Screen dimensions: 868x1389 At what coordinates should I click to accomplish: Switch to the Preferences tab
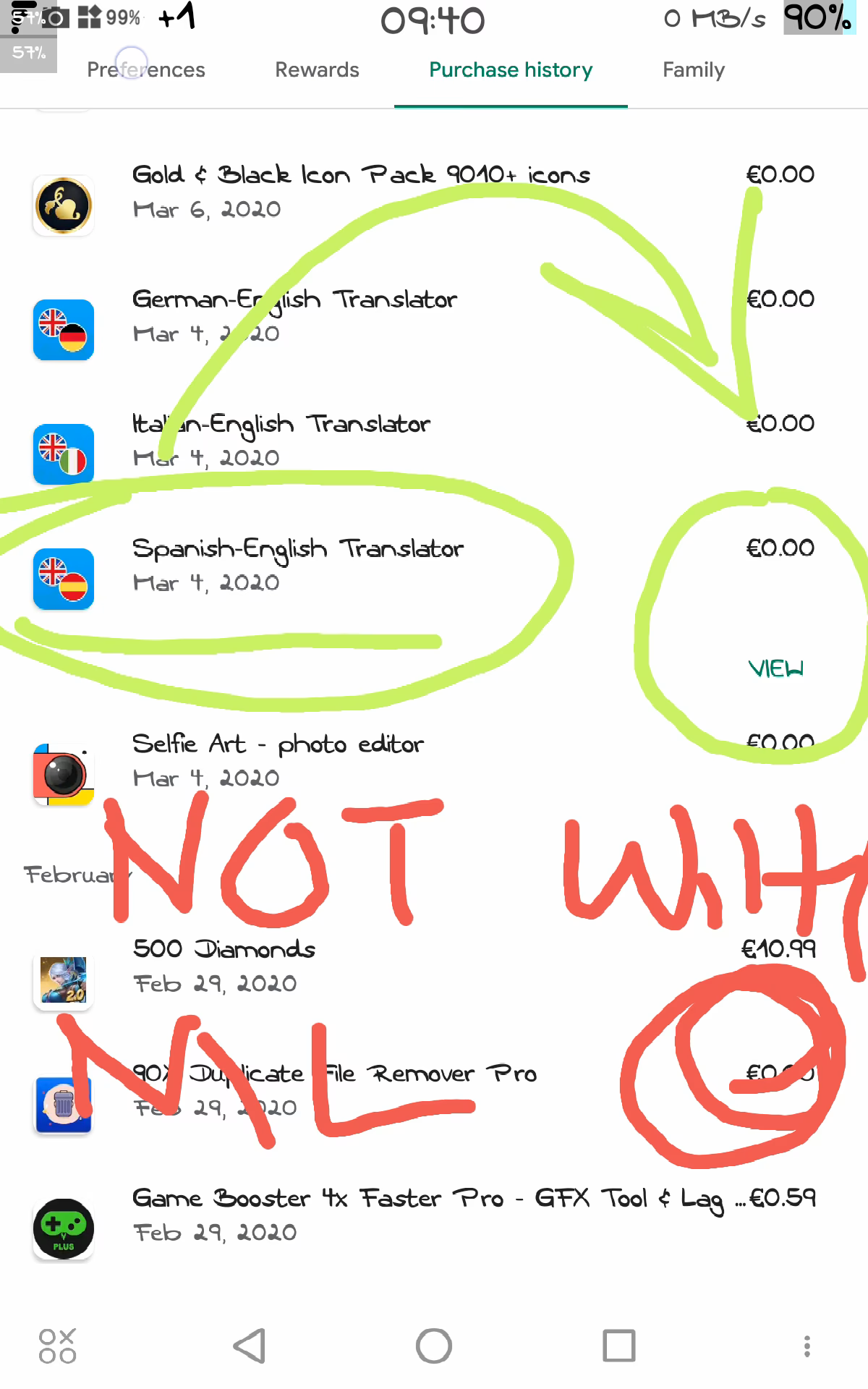coord(146,69)
